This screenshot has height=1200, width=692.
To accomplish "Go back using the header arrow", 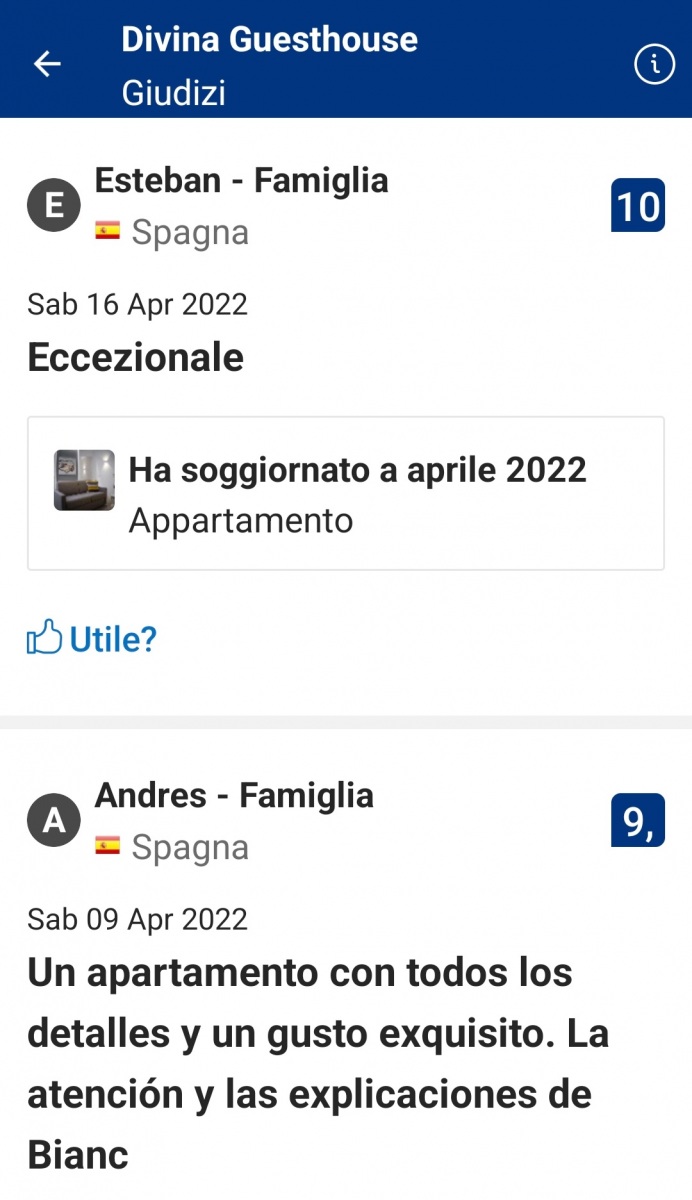I will pos(47,64).
